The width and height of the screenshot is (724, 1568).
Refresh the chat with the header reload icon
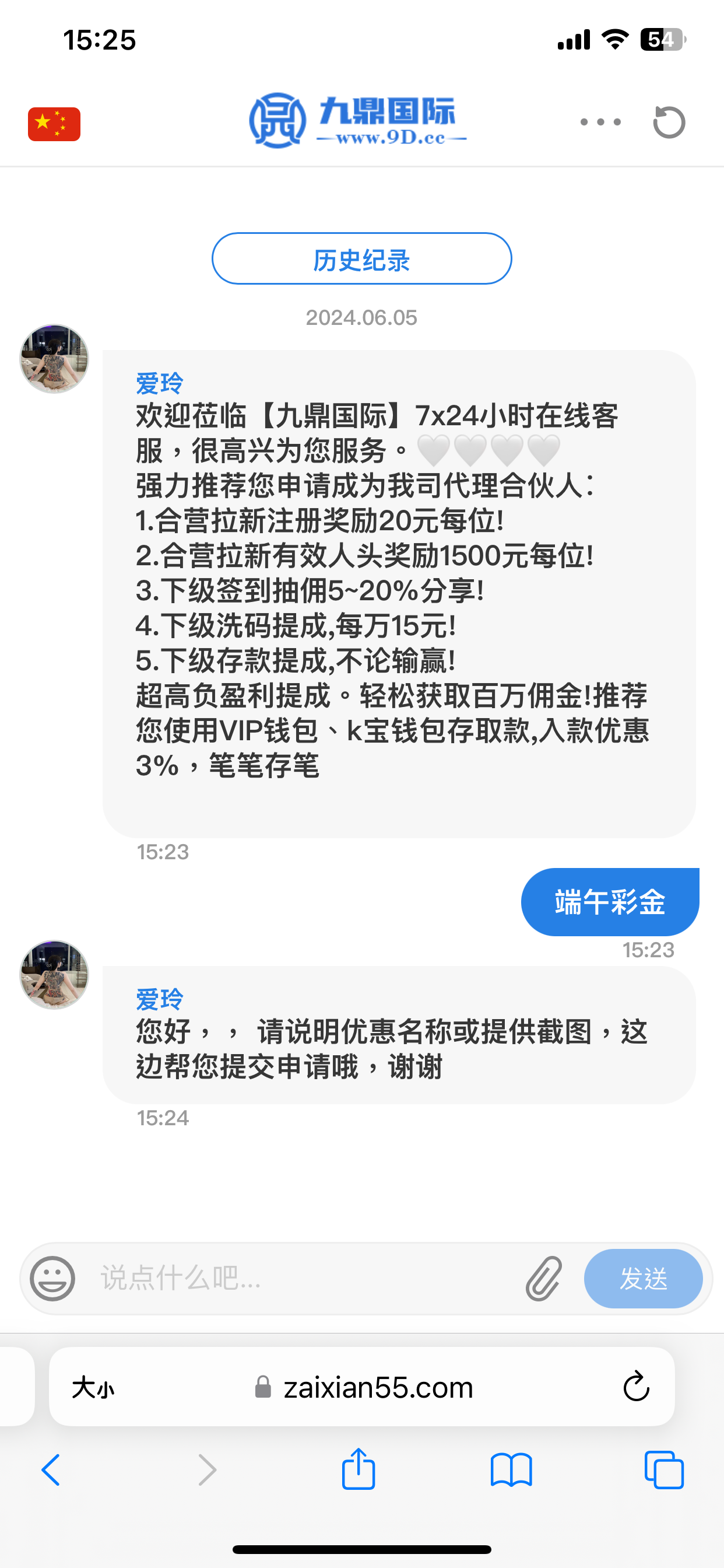pos(669,123)
